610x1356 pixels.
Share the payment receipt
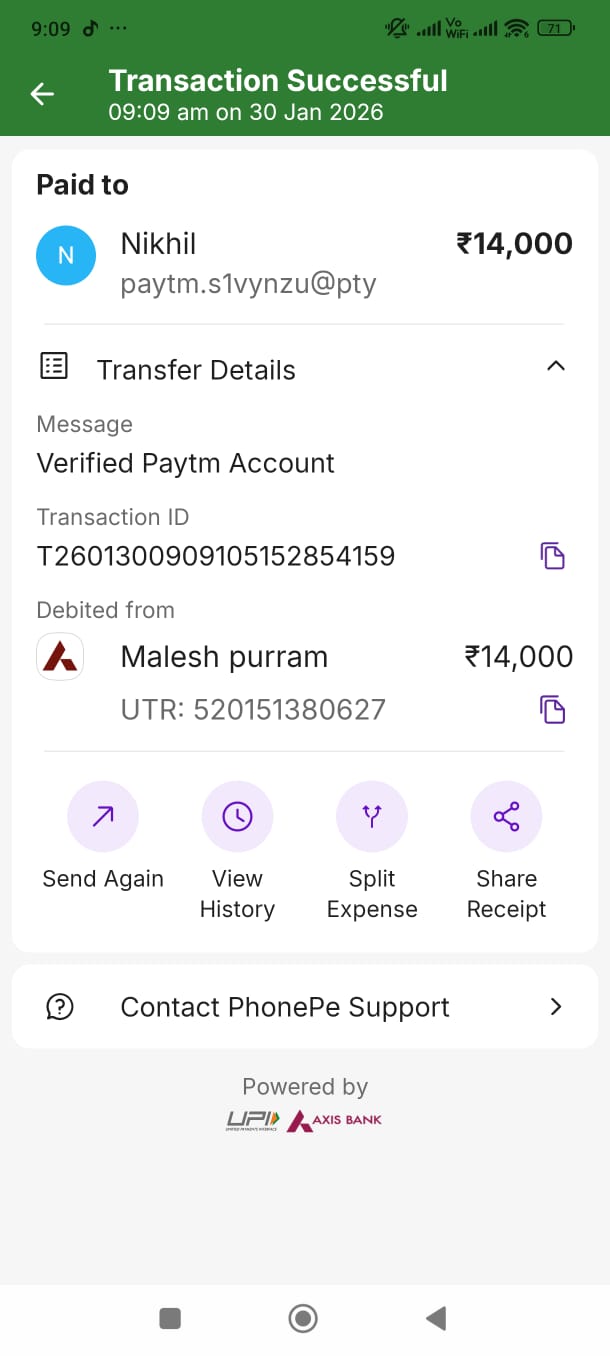pos(506,818)
